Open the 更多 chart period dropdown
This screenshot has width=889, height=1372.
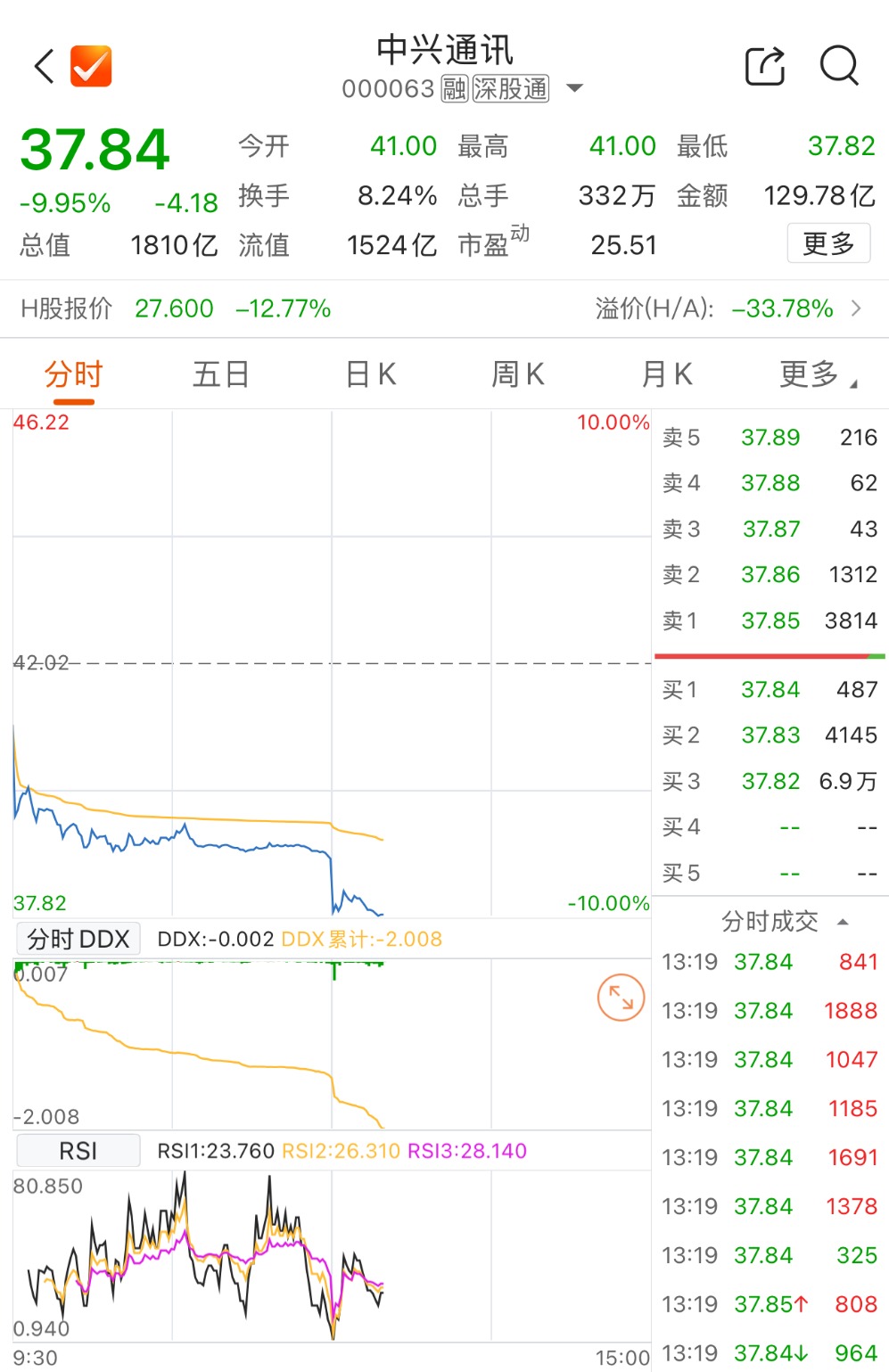point(816,374)
